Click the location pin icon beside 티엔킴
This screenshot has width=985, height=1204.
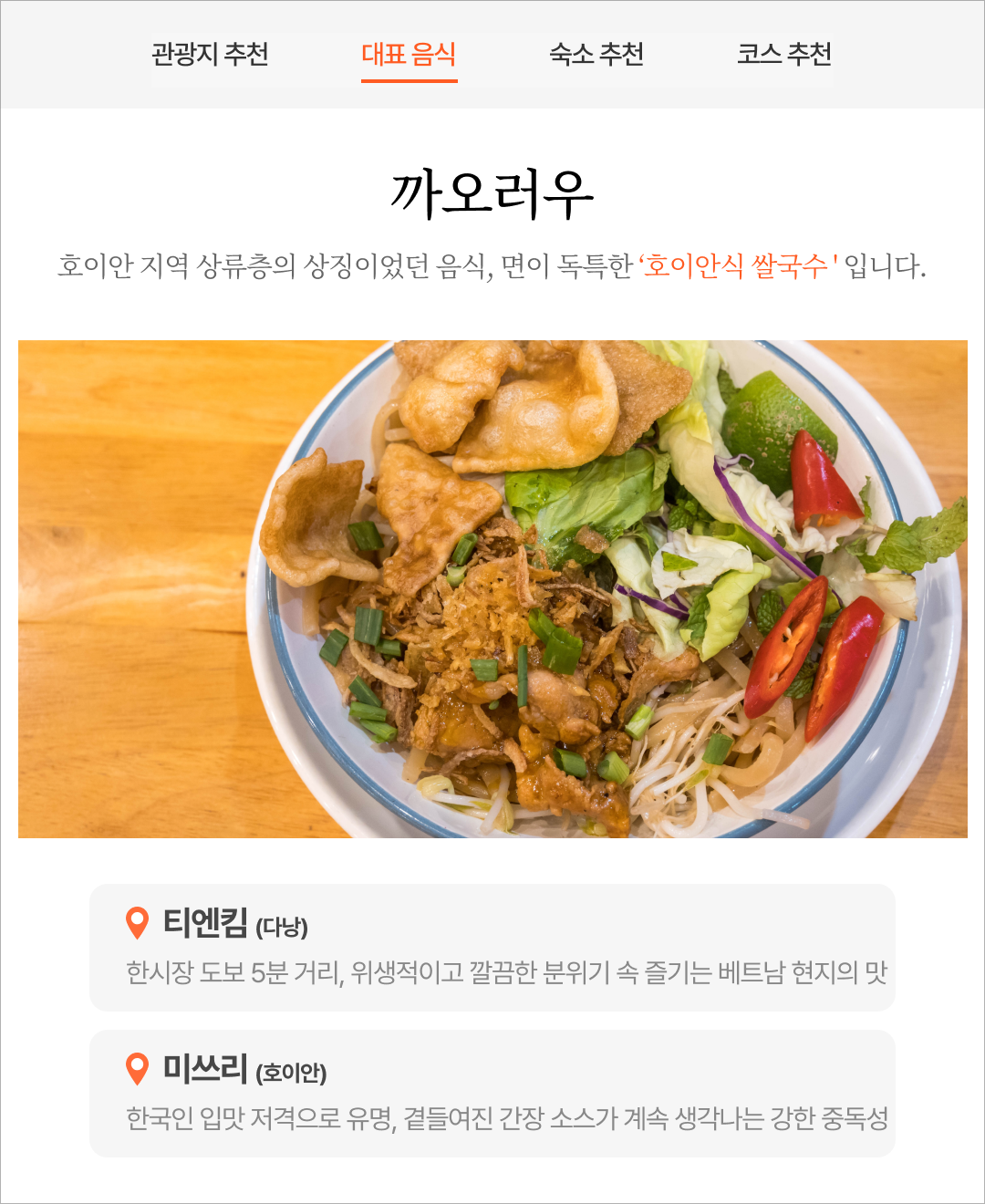point(137,924)
